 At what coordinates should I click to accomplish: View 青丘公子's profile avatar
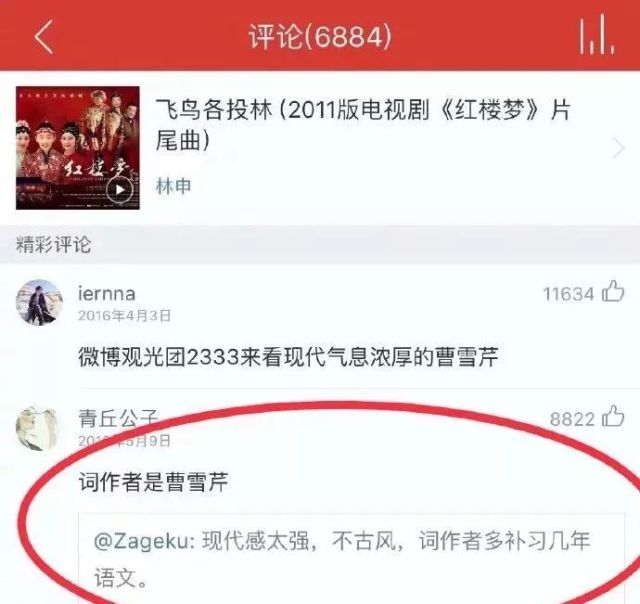(x=38, y=428)
